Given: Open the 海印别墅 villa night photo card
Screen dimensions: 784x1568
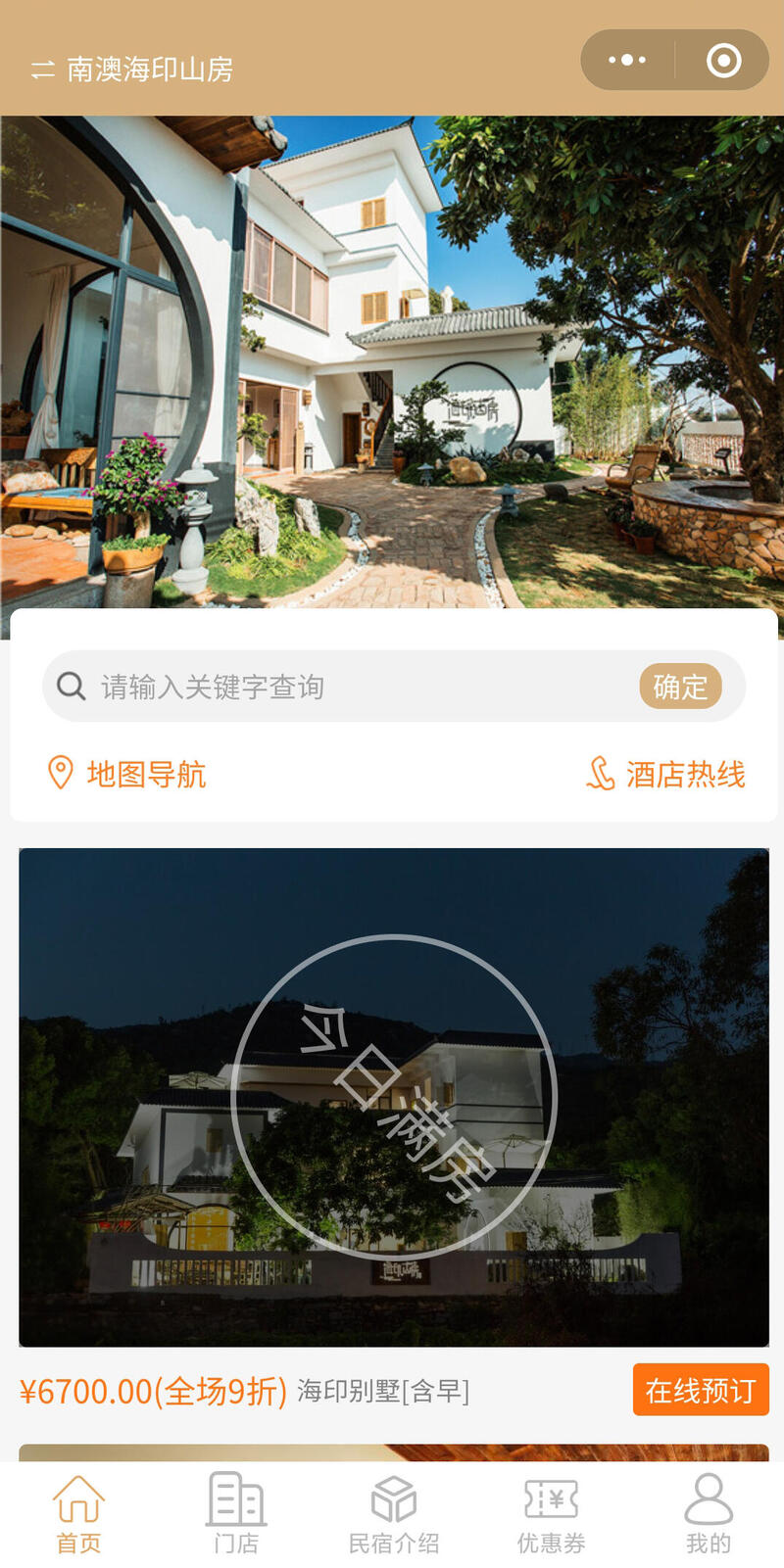Looking at the screenshot, I should coord(394,1097).
